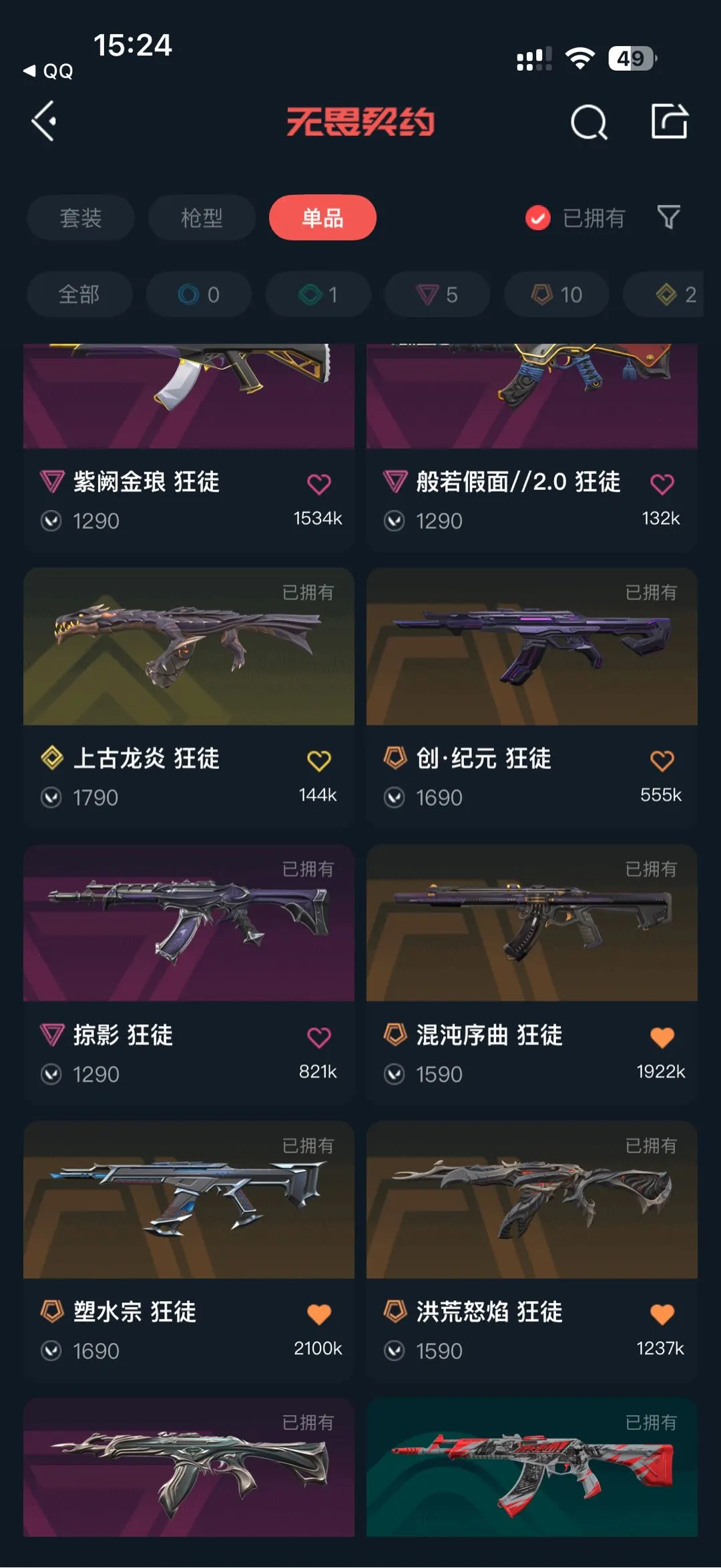The image size is (721, 1568).
Task: Filter by the orange tier chip showing 10
Action: pos(557,294)
